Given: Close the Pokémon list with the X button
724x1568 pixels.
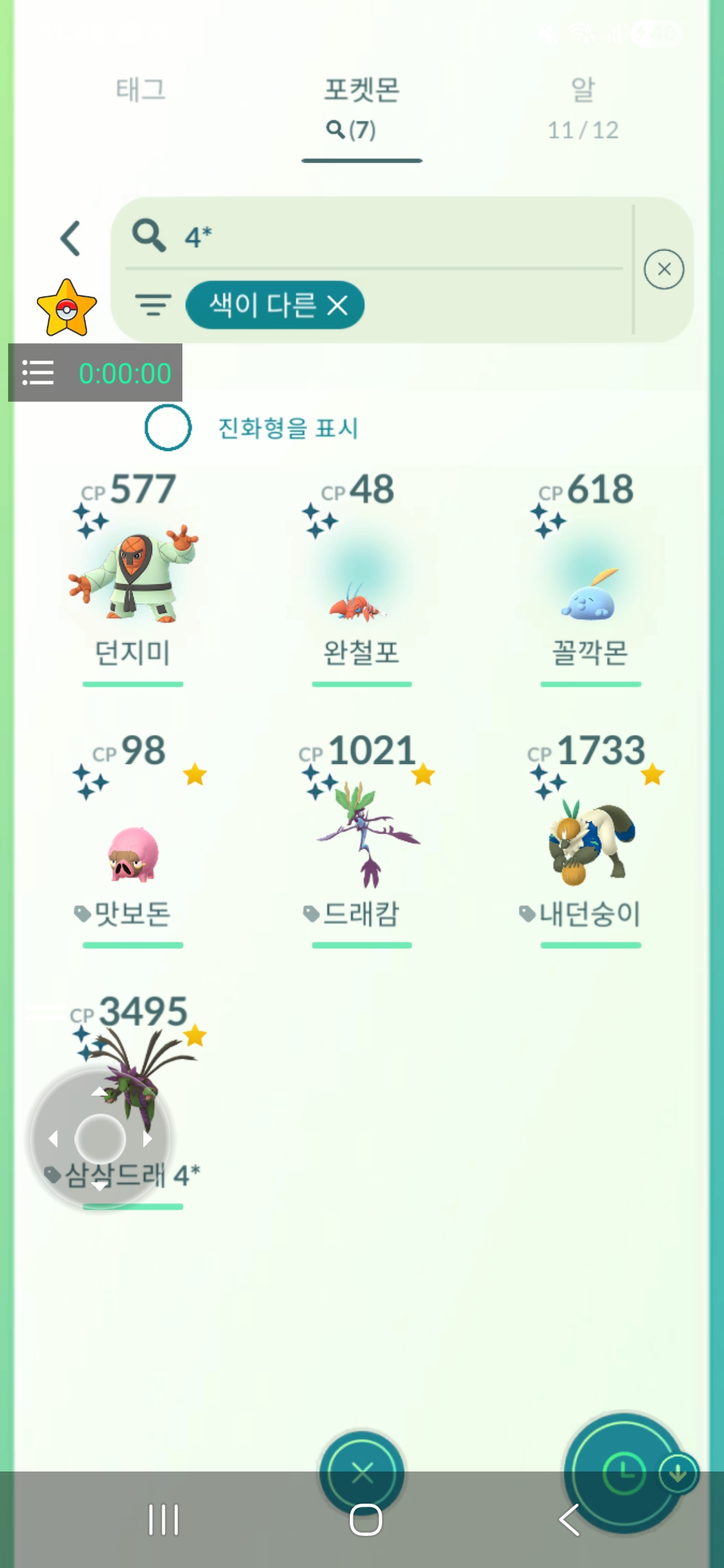Looking at the screenshot, I should coord(362,1473).
